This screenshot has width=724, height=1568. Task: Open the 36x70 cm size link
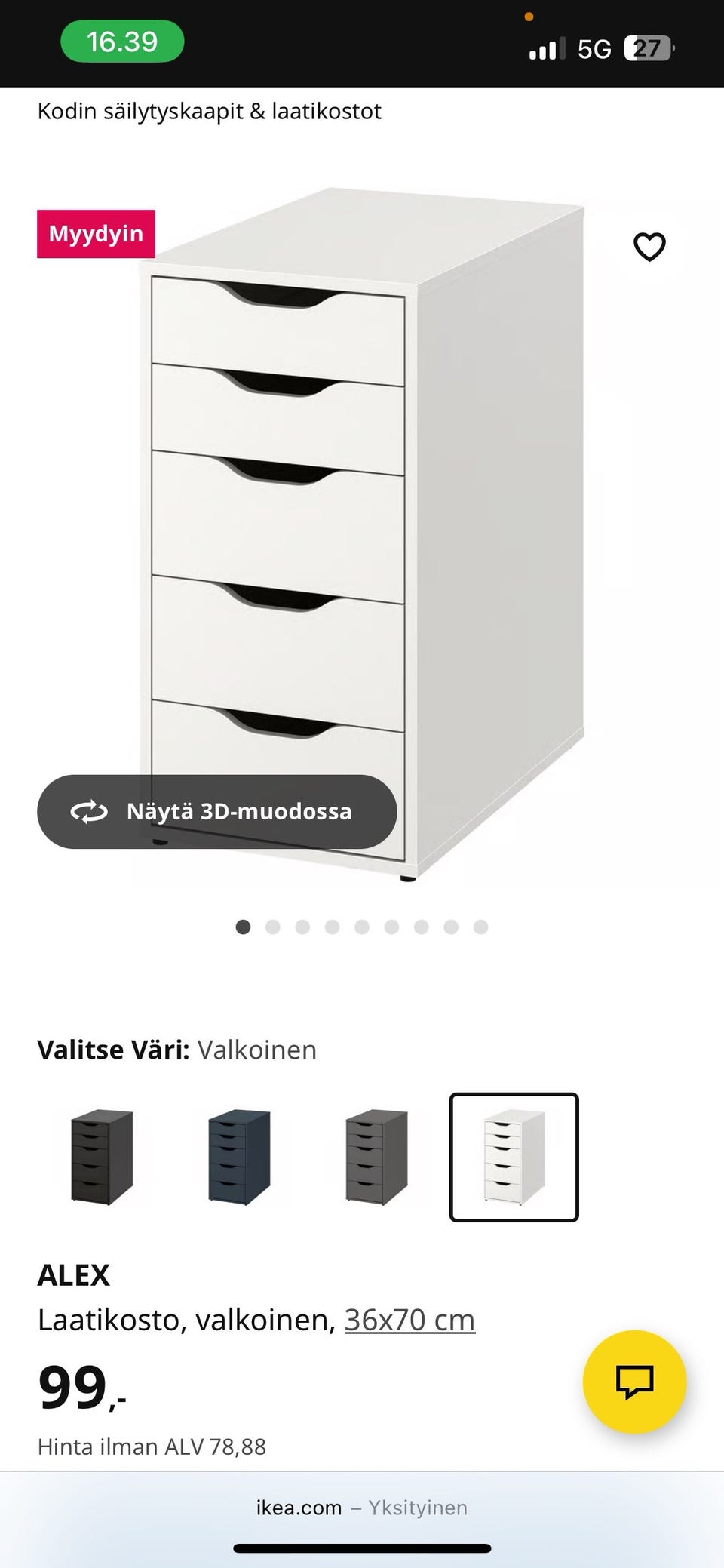click(x=408, y=1319)
